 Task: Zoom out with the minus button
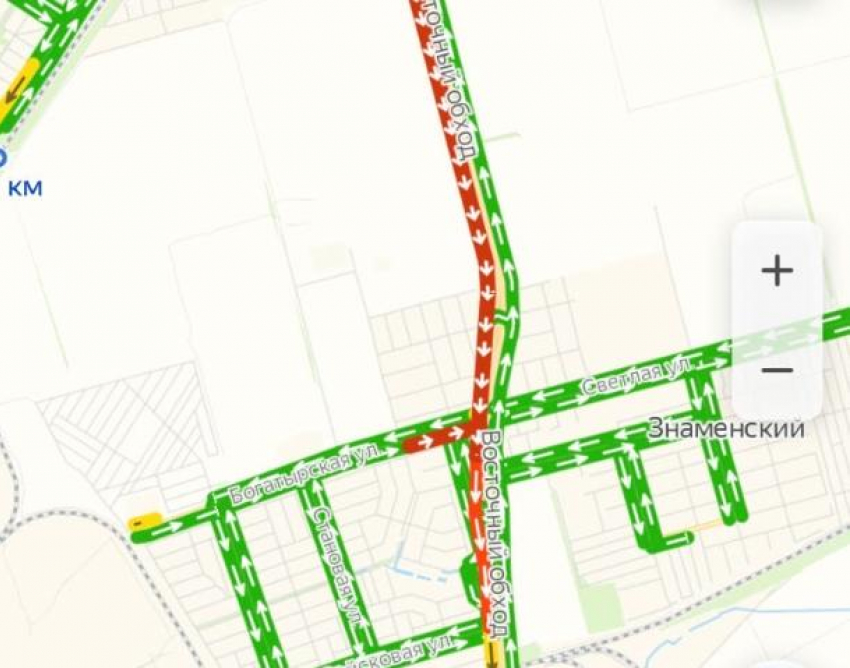click(777, 370)
